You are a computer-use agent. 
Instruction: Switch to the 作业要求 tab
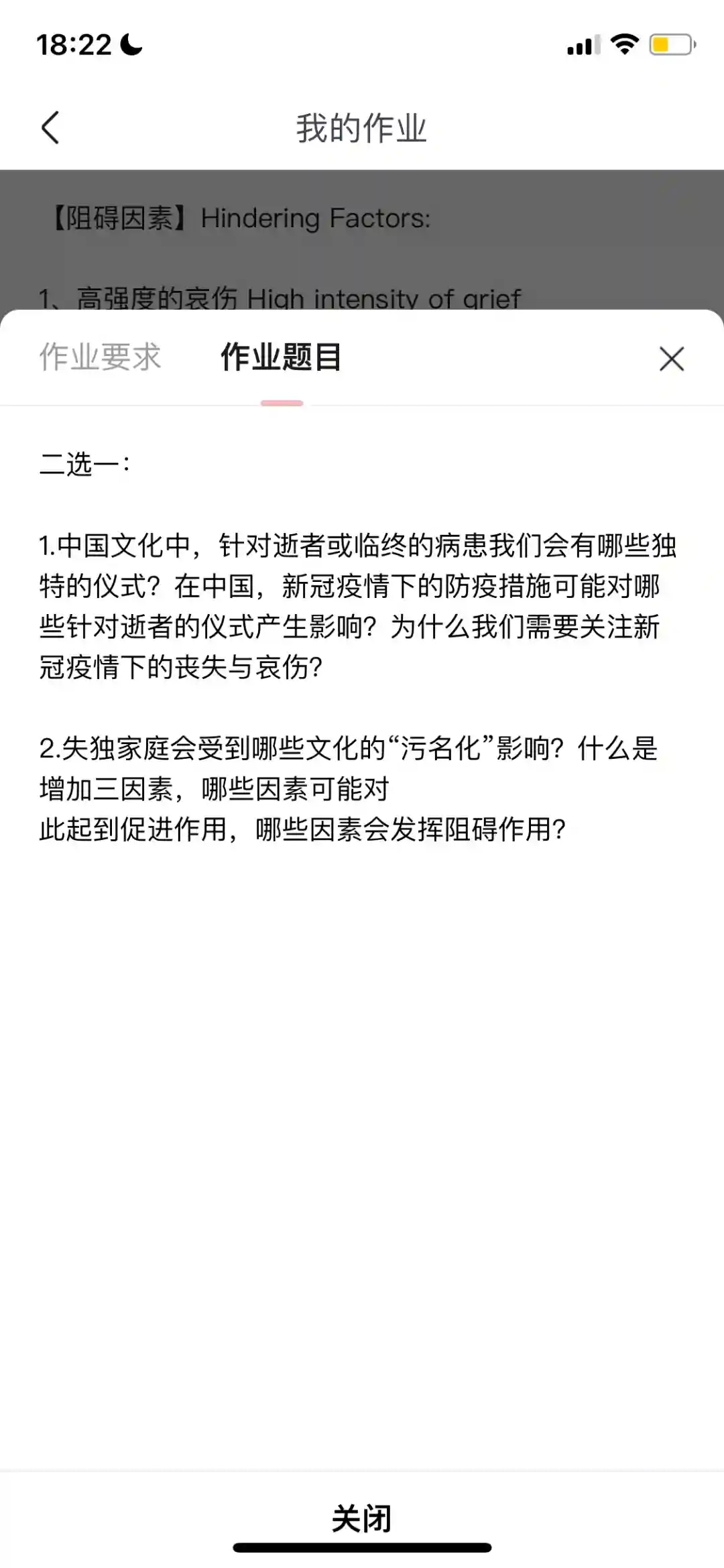(100, 357)
